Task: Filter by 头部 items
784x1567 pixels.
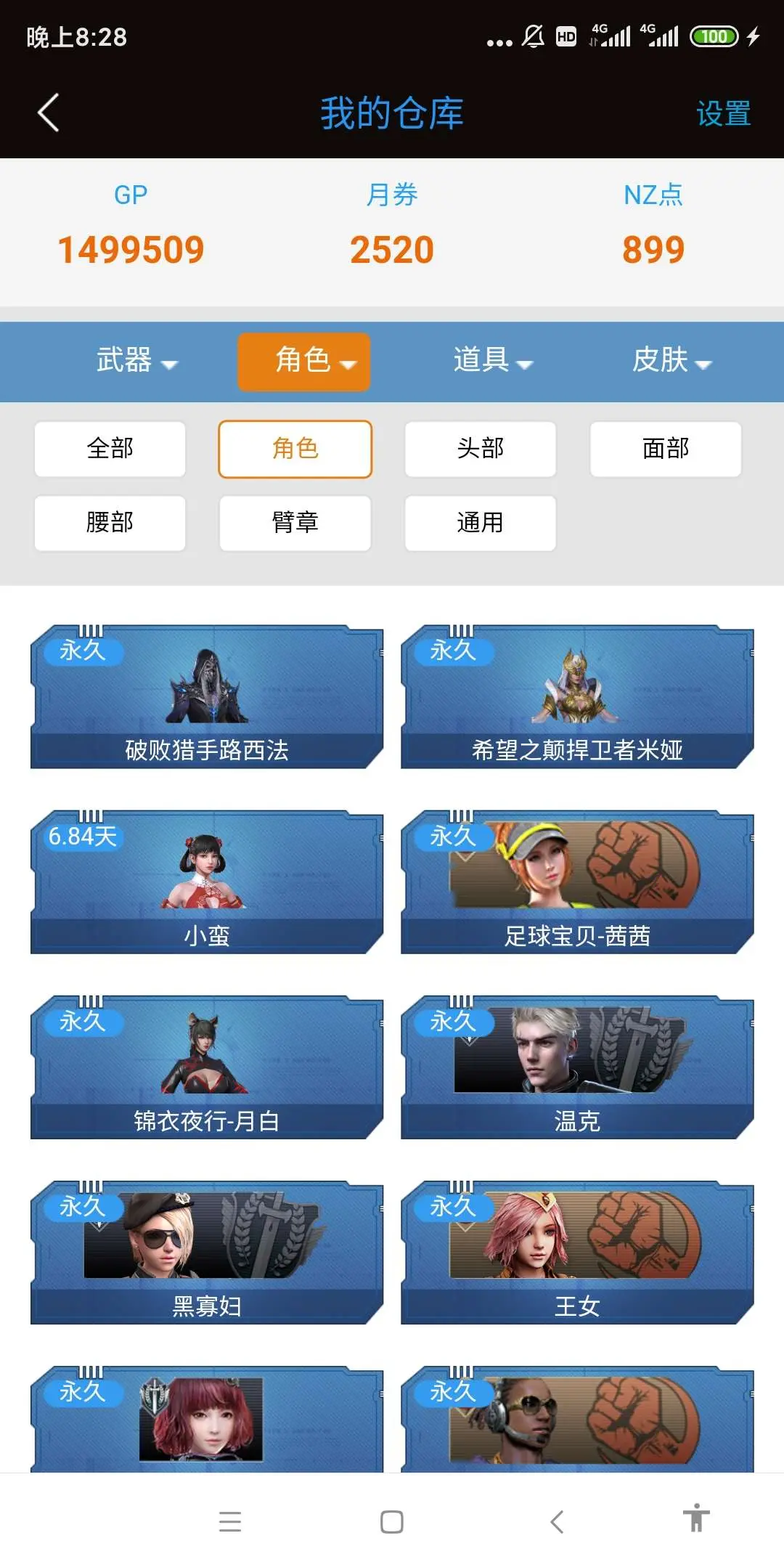Action: click(480, 449)
